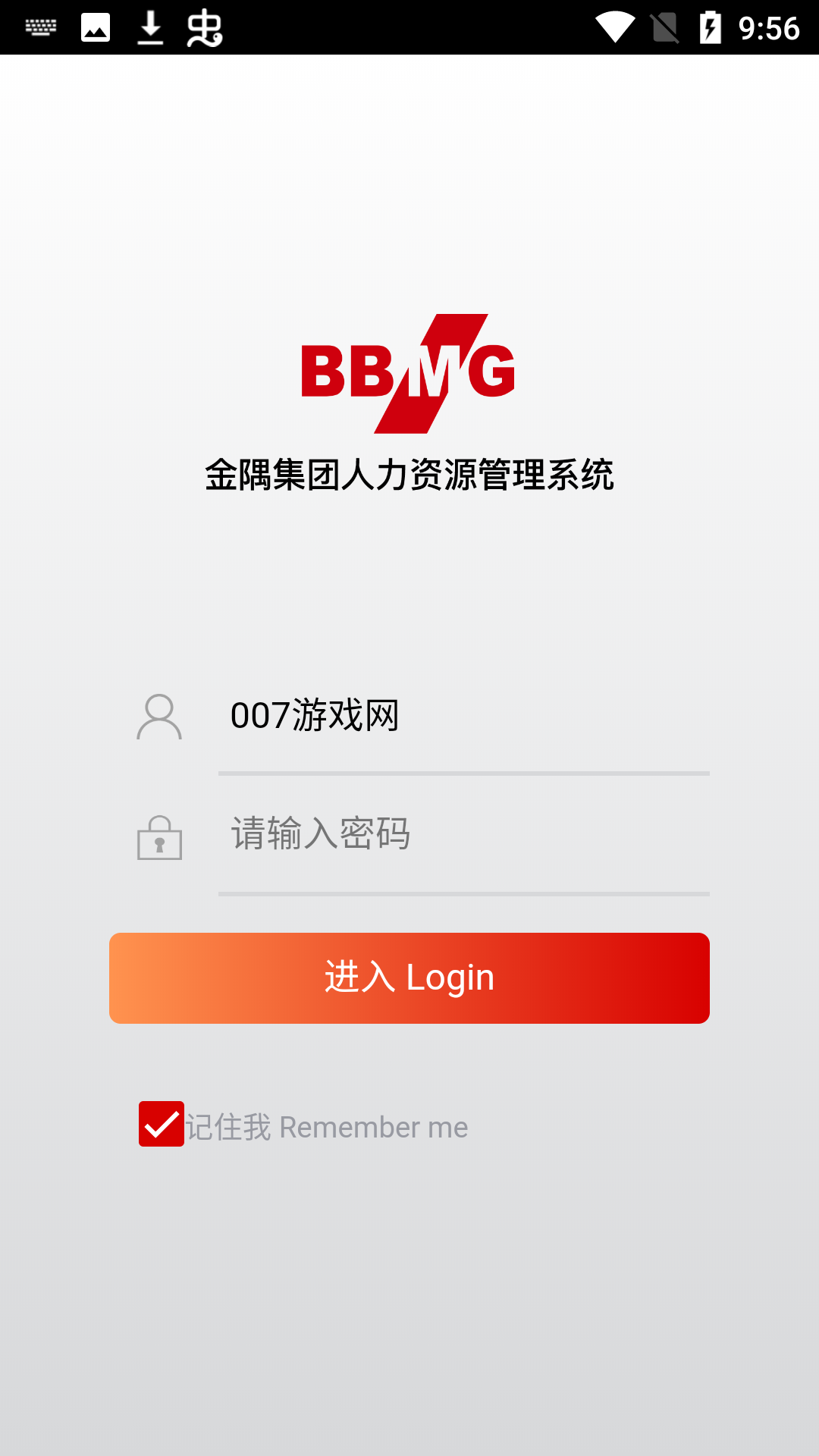Tap the 进入 Login button

pos(409,977)
